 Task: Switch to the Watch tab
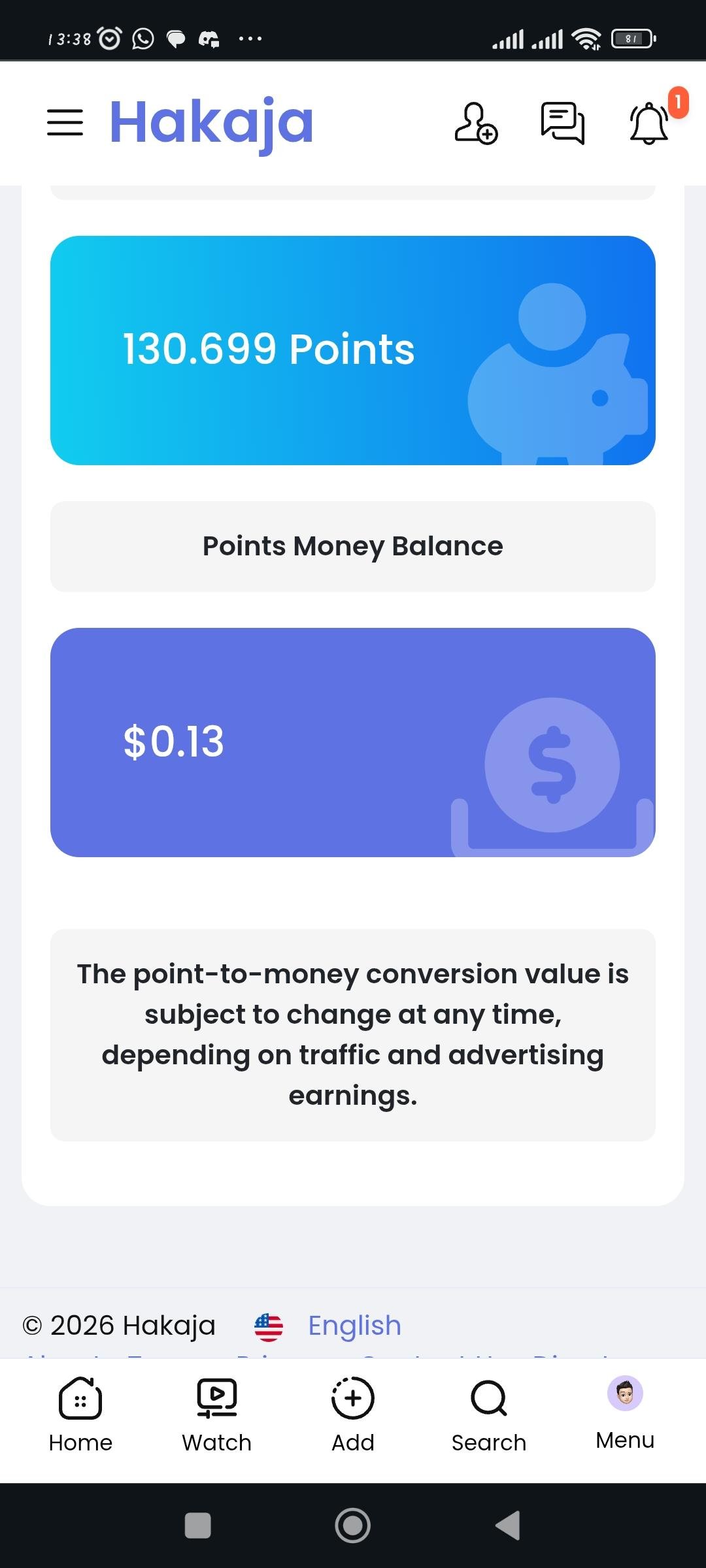(x=216, y=1414)
